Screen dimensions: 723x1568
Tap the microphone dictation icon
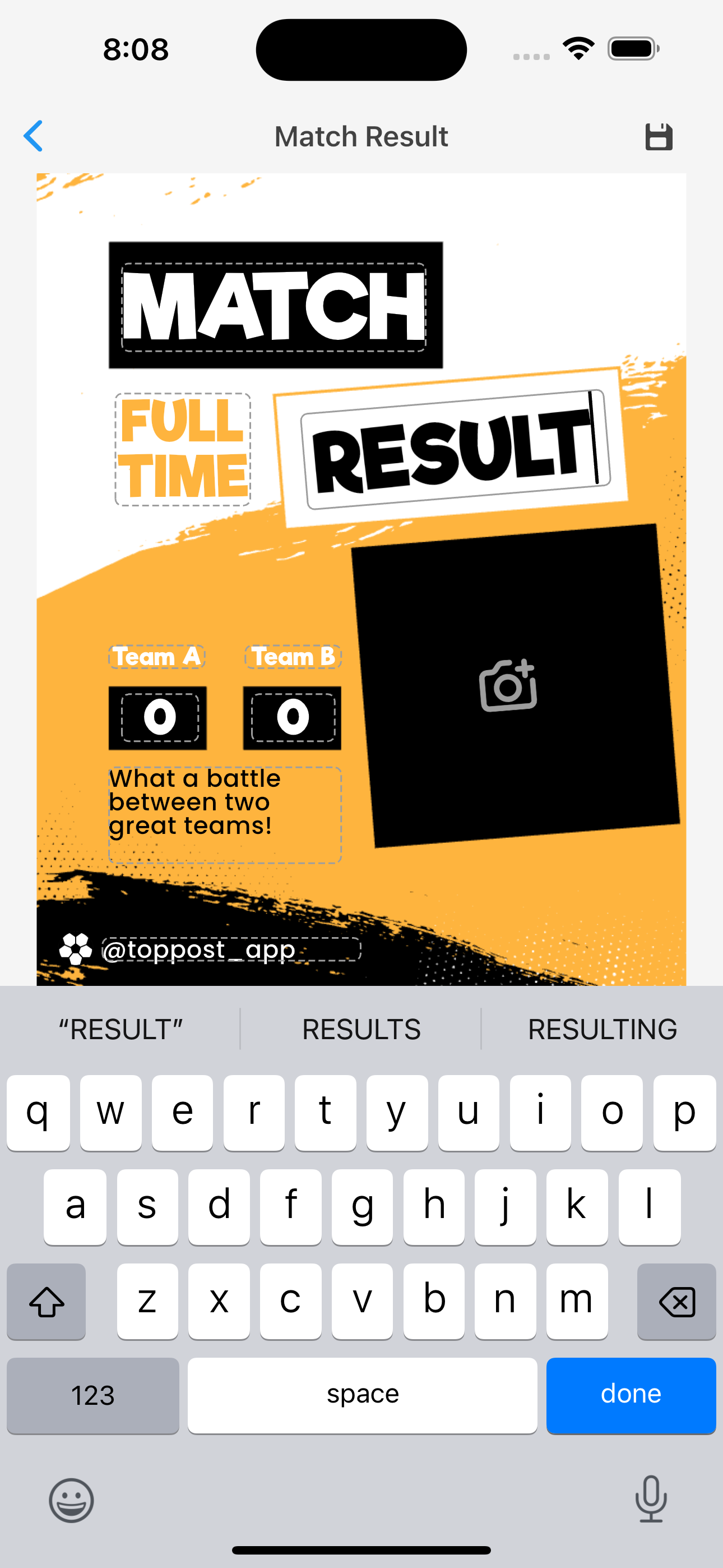pyautogui.click(x=651, y=1499)
